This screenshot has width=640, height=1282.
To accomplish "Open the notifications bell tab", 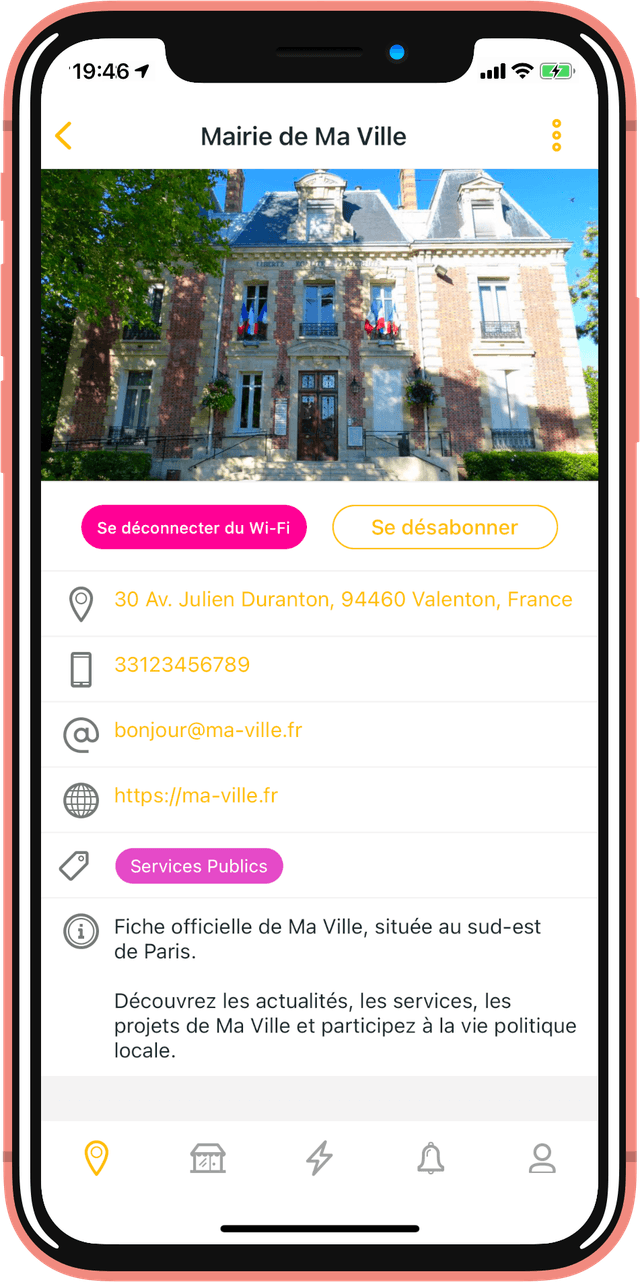I will click(430, 1158).
